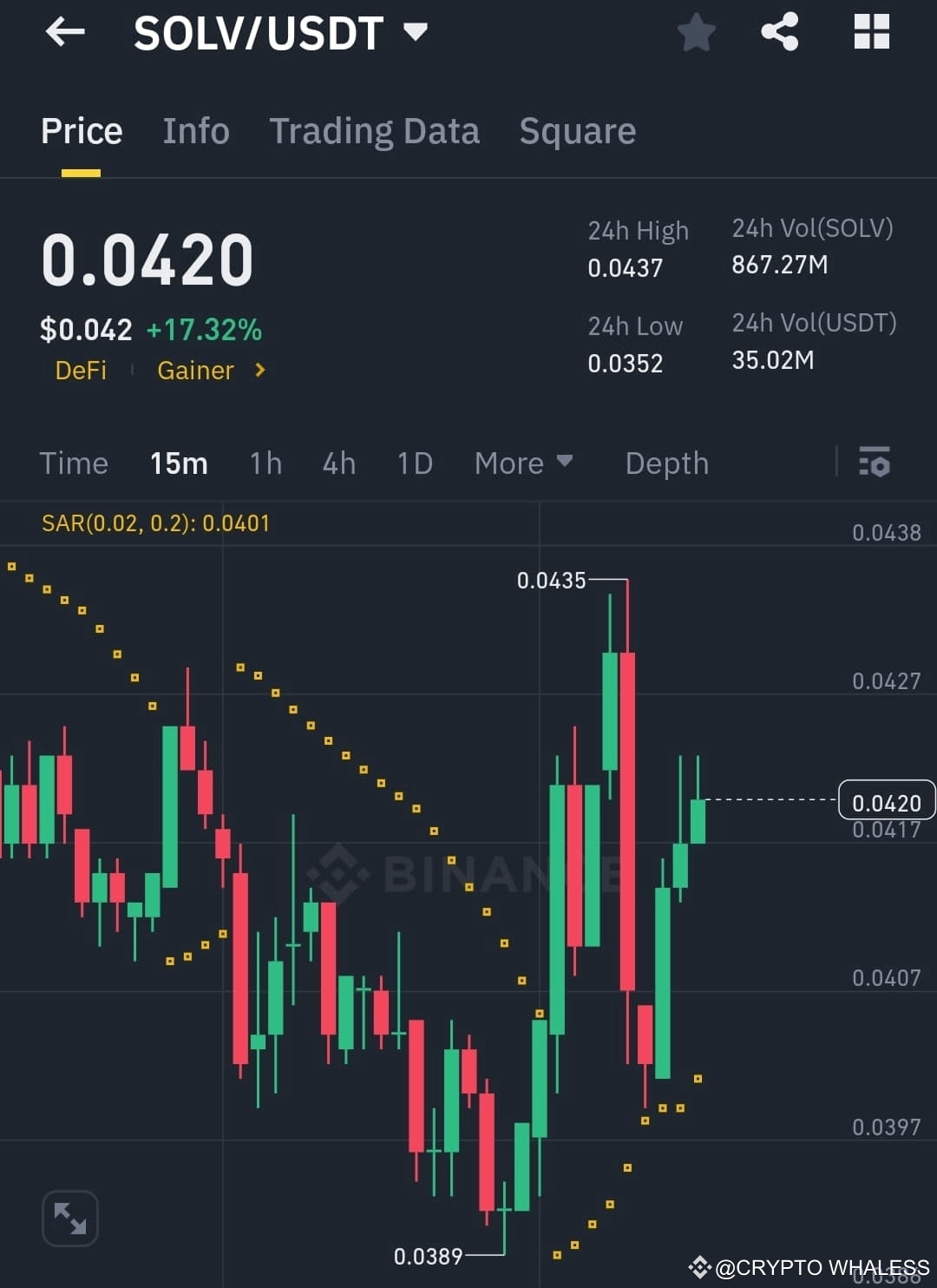Image resolution: width=937 pixels, height=1288 pixels.
Task: Switch to the Trading Data tab
Action: [x=375, y=131]
